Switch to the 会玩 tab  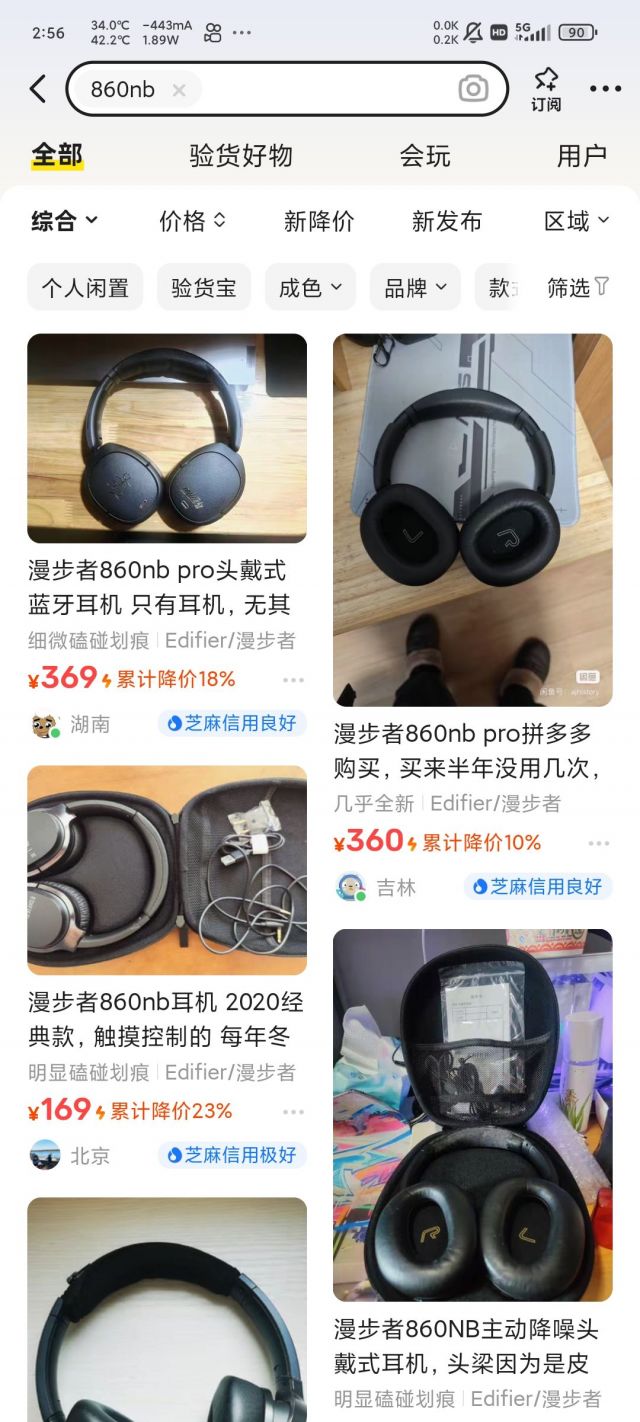(425, 156)
